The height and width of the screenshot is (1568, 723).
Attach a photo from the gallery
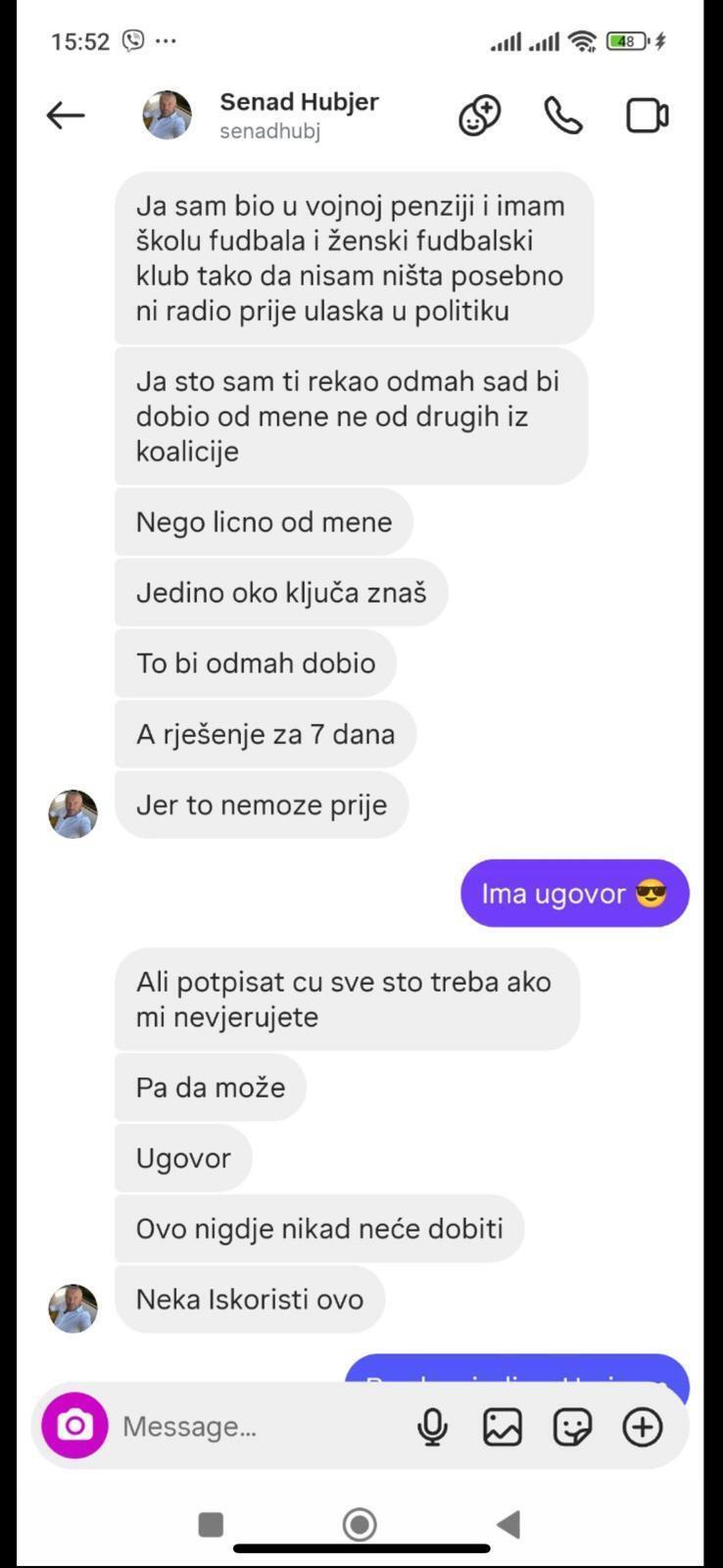pyautogui.click(x=503, y=1427)
